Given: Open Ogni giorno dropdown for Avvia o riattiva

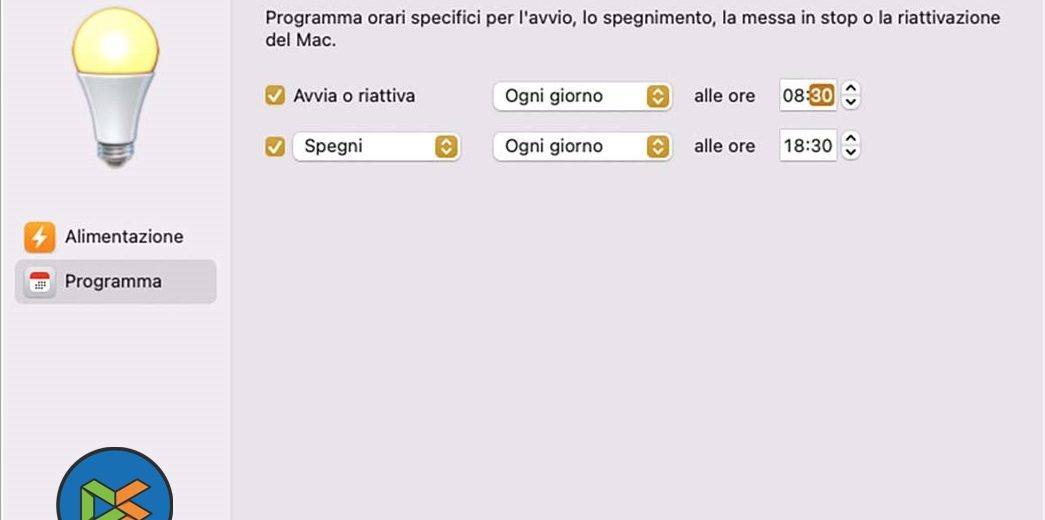Looking at the screenshot, I should [581, 96].
